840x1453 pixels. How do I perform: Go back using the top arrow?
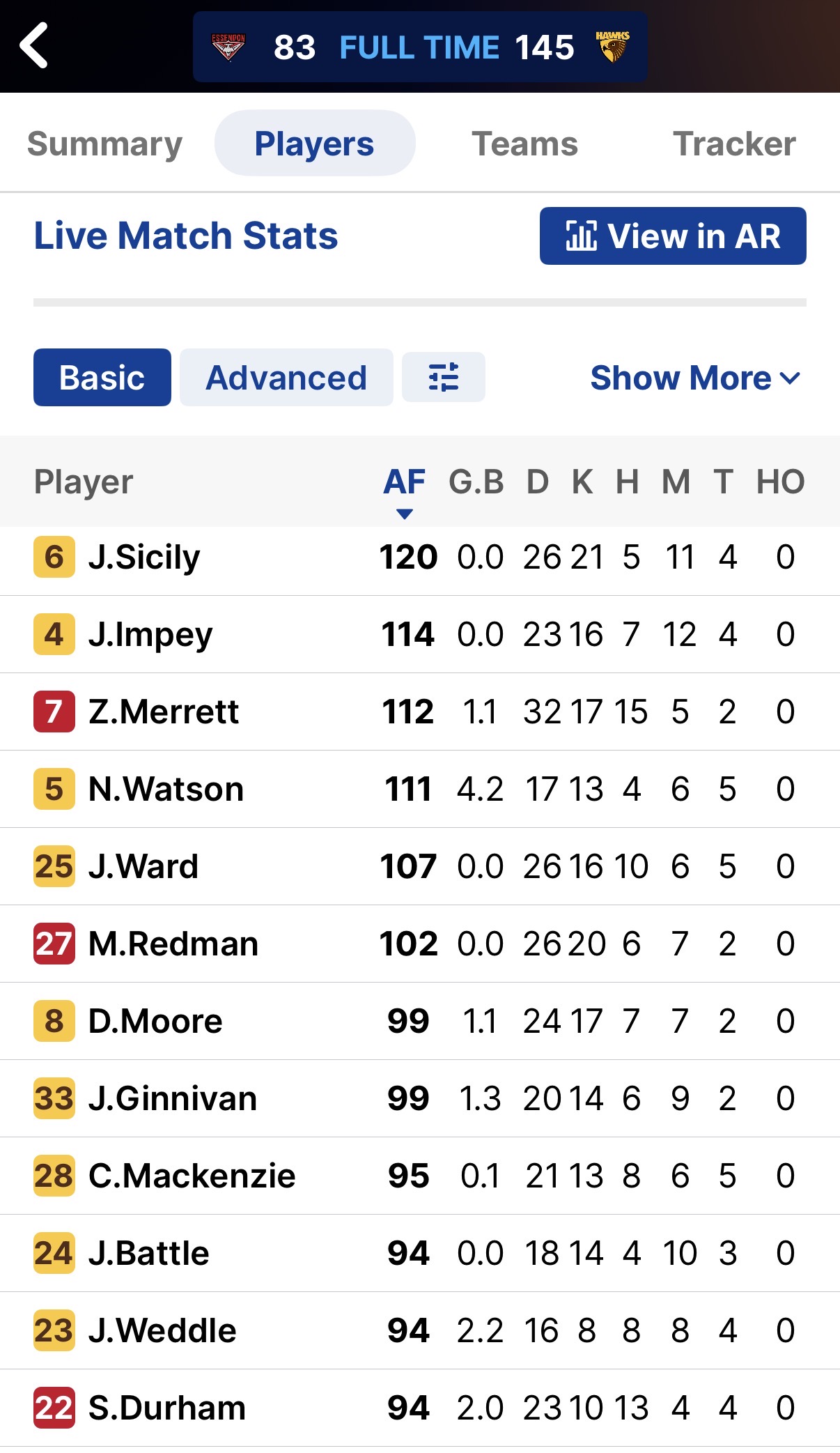pos(33,46)
